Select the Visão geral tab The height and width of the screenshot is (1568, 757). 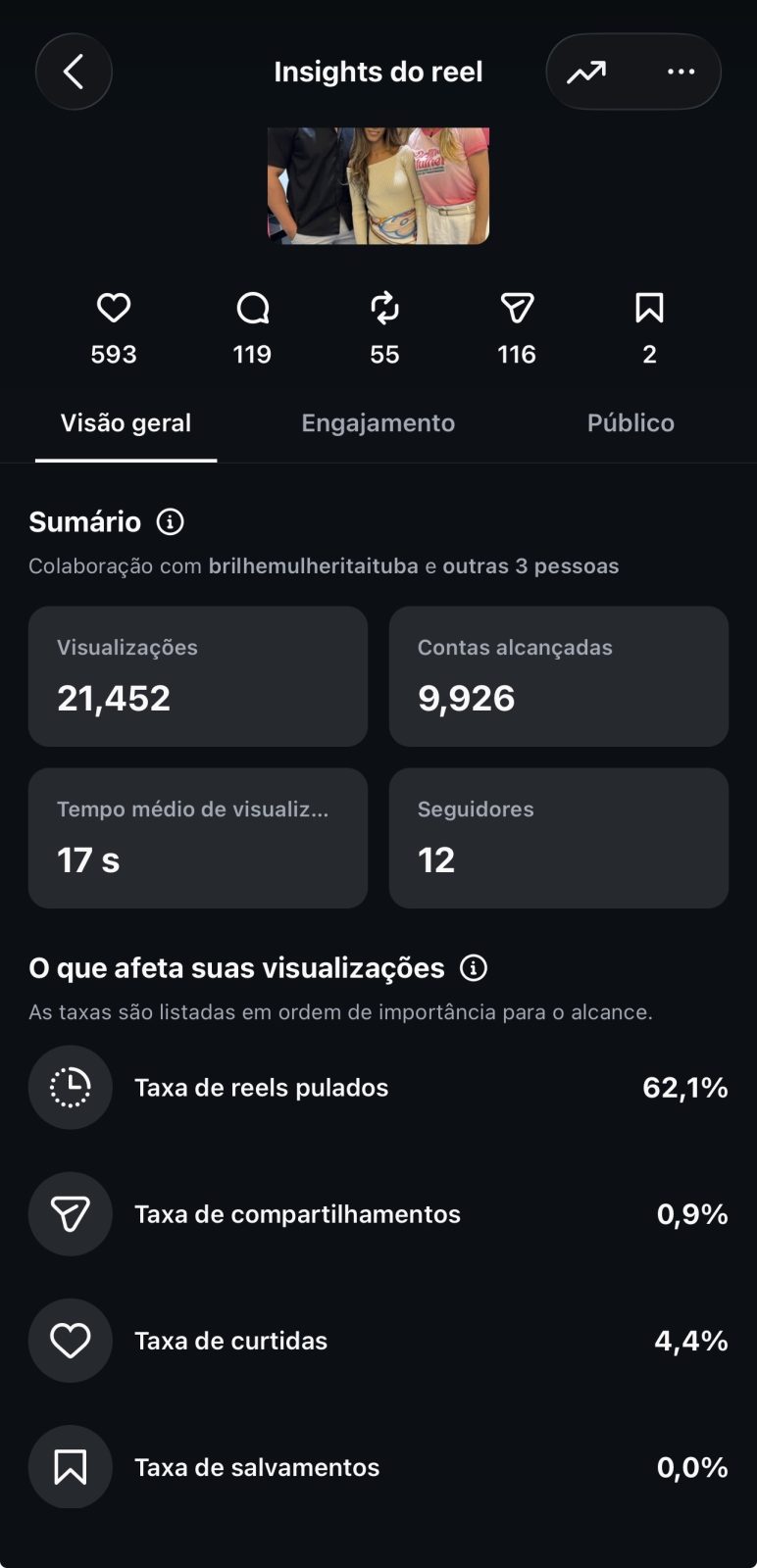click(126, 423)
